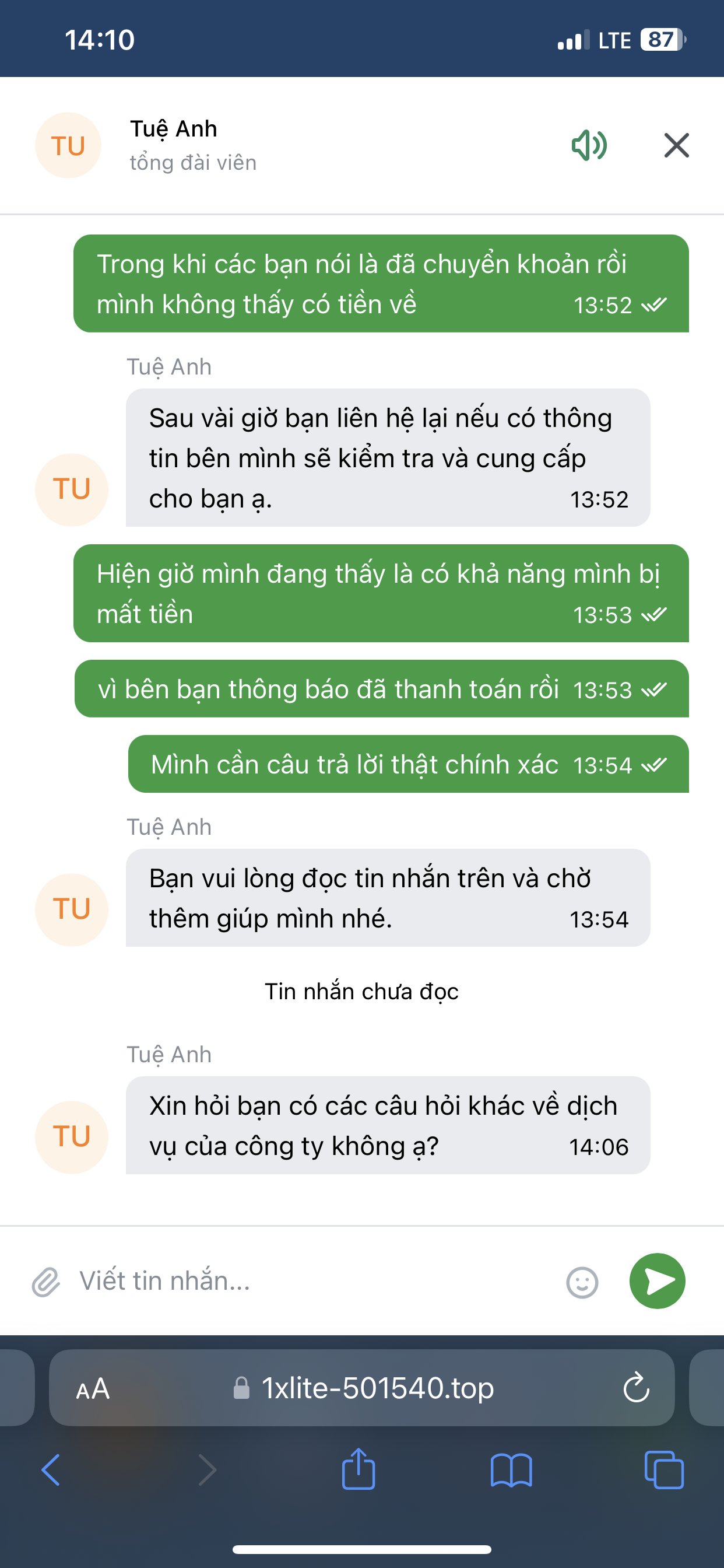Viewport: 724px width, 1568px height.
Task: Open Safari bookmarks
Action: (x=511, y=1470)
